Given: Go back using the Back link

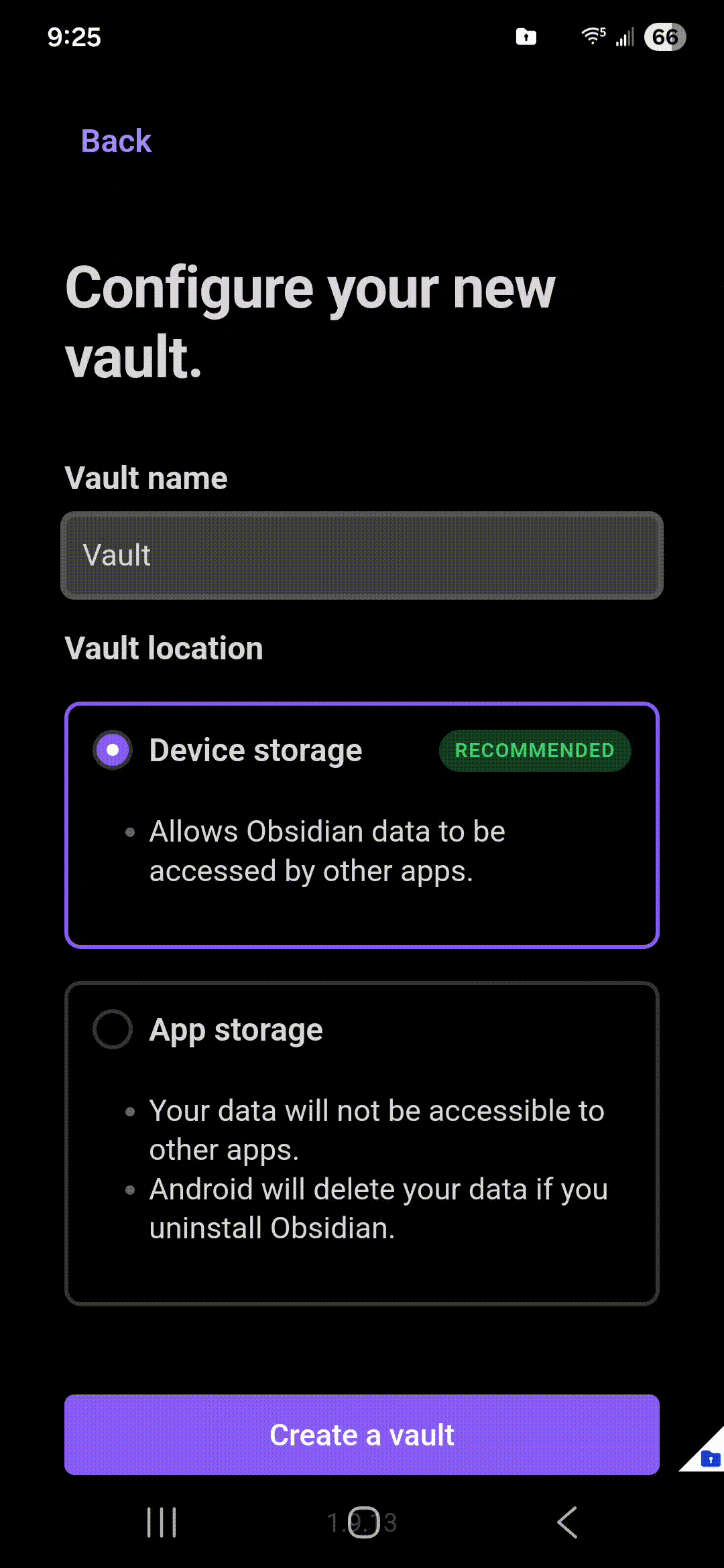Looking at the screenshot, I should pyautogui.click(x=116, y=141).
